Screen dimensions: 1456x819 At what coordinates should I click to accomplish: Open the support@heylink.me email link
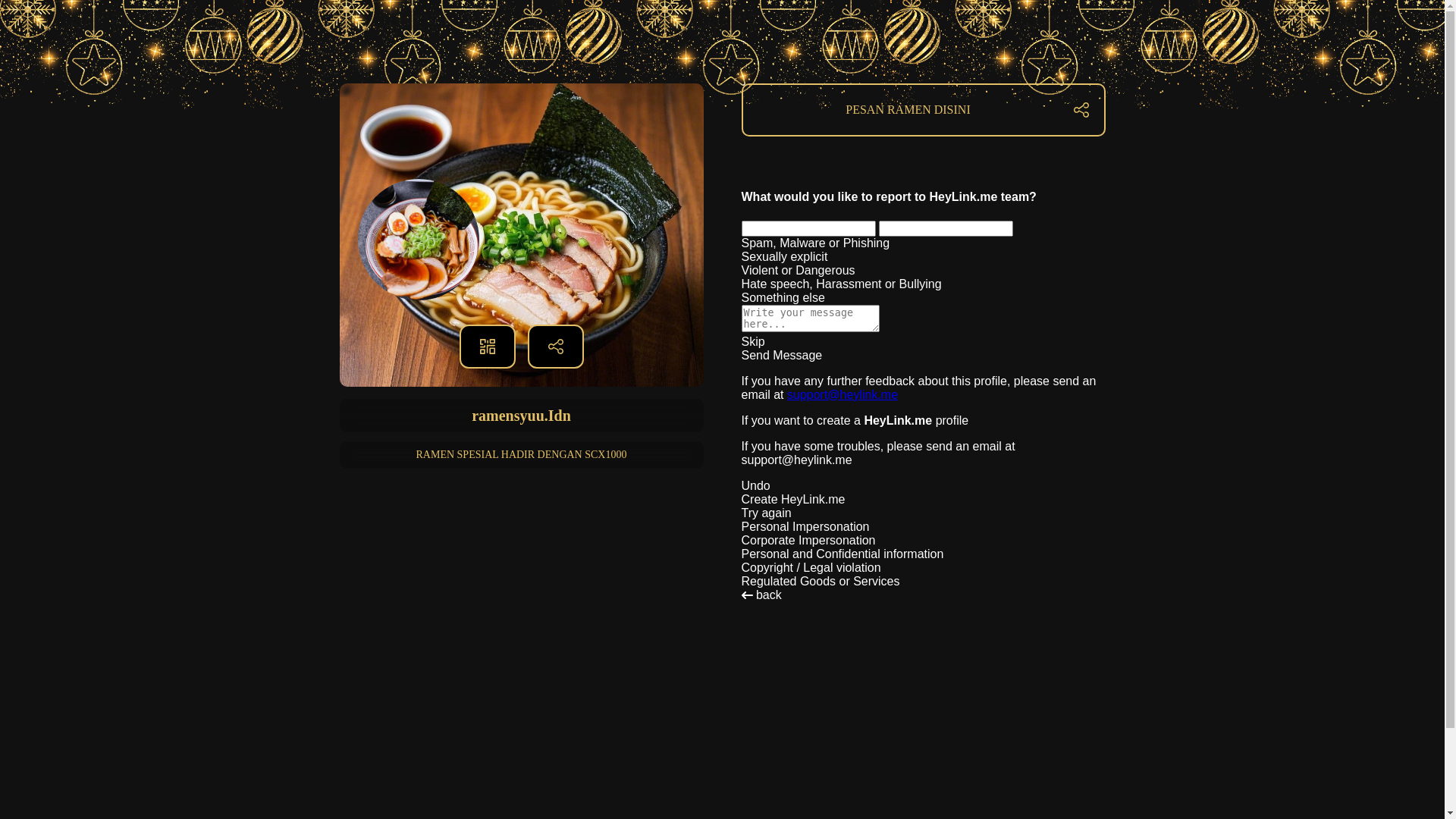coord(842,395)
